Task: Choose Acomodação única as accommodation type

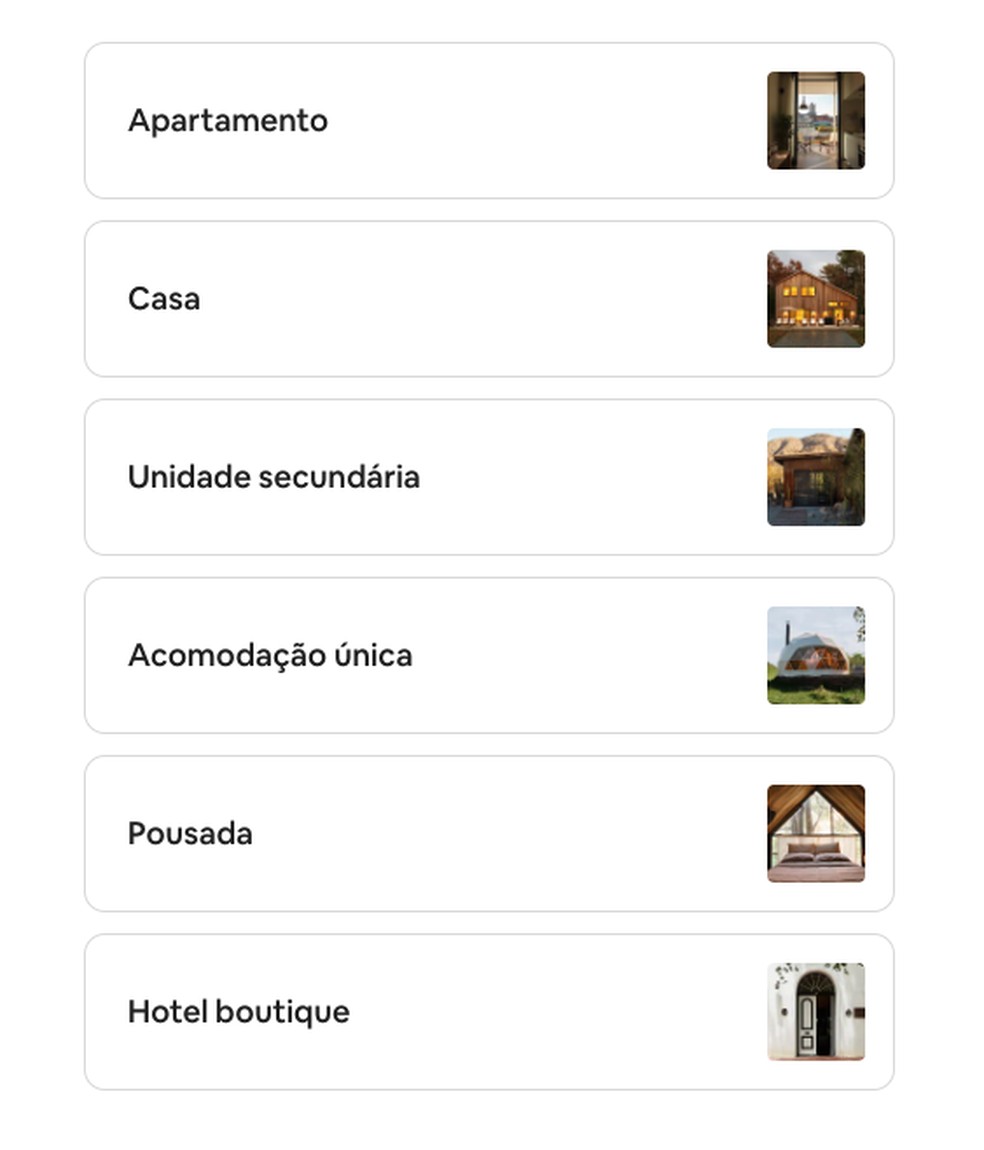Action: 490,655
